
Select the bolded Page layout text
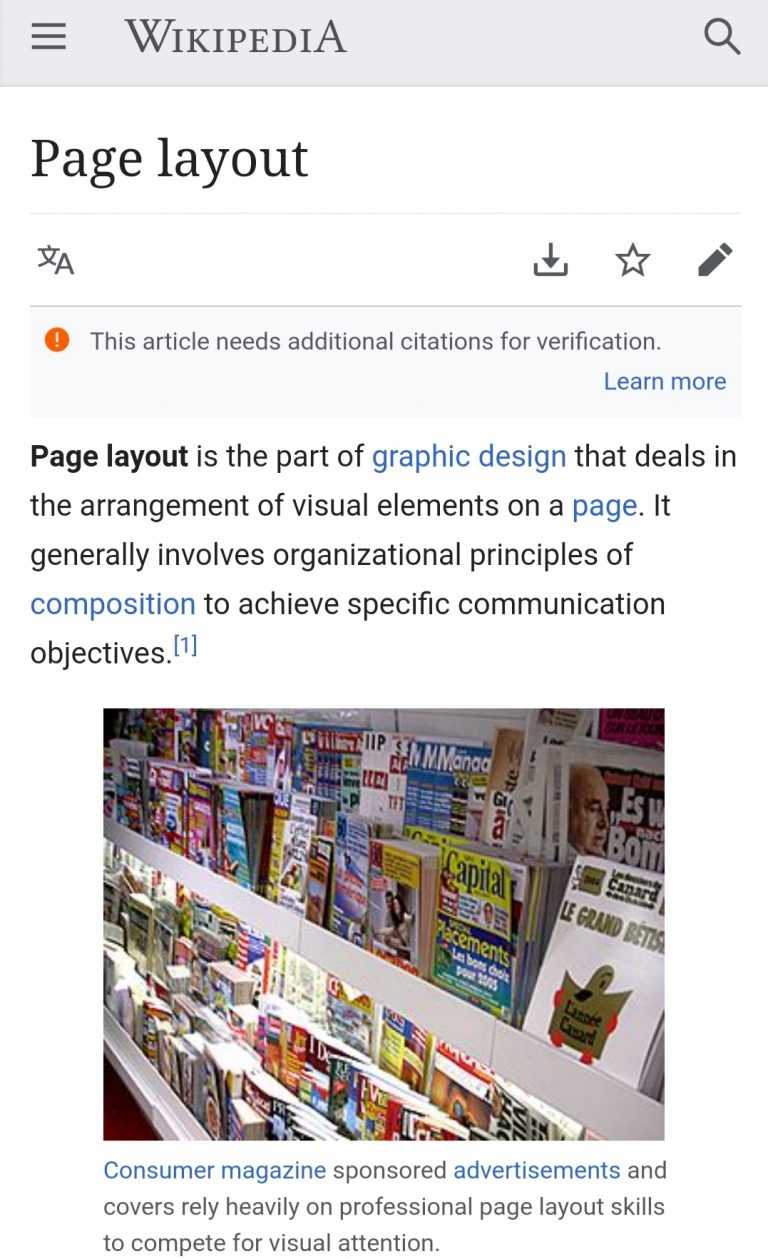(x=108, y=456)
